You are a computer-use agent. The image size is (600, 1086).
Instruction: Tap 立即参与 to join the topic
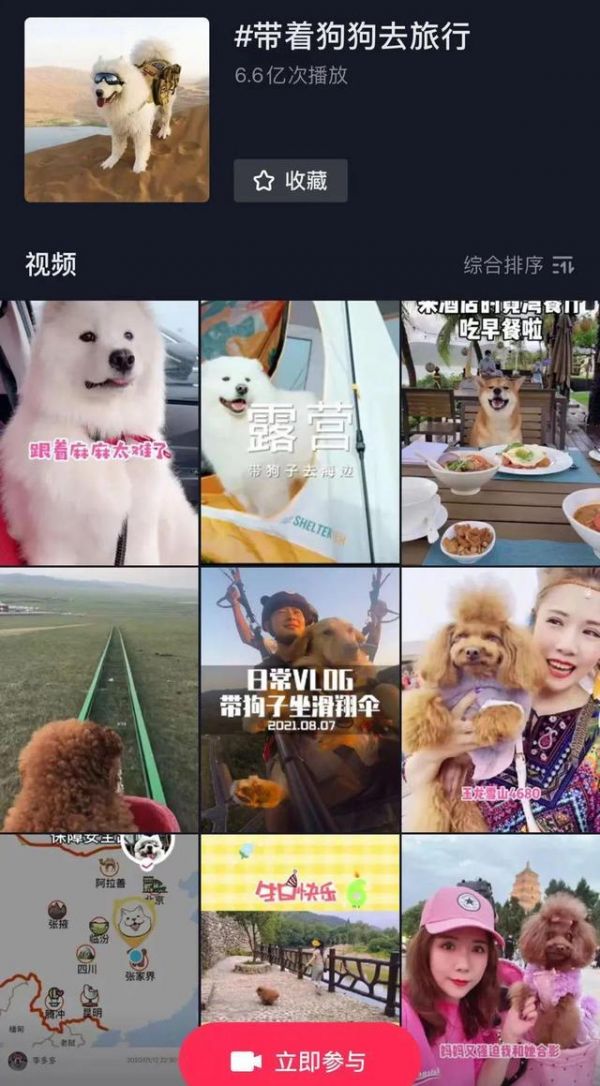pyautogui.click(x=300, y=1060)
